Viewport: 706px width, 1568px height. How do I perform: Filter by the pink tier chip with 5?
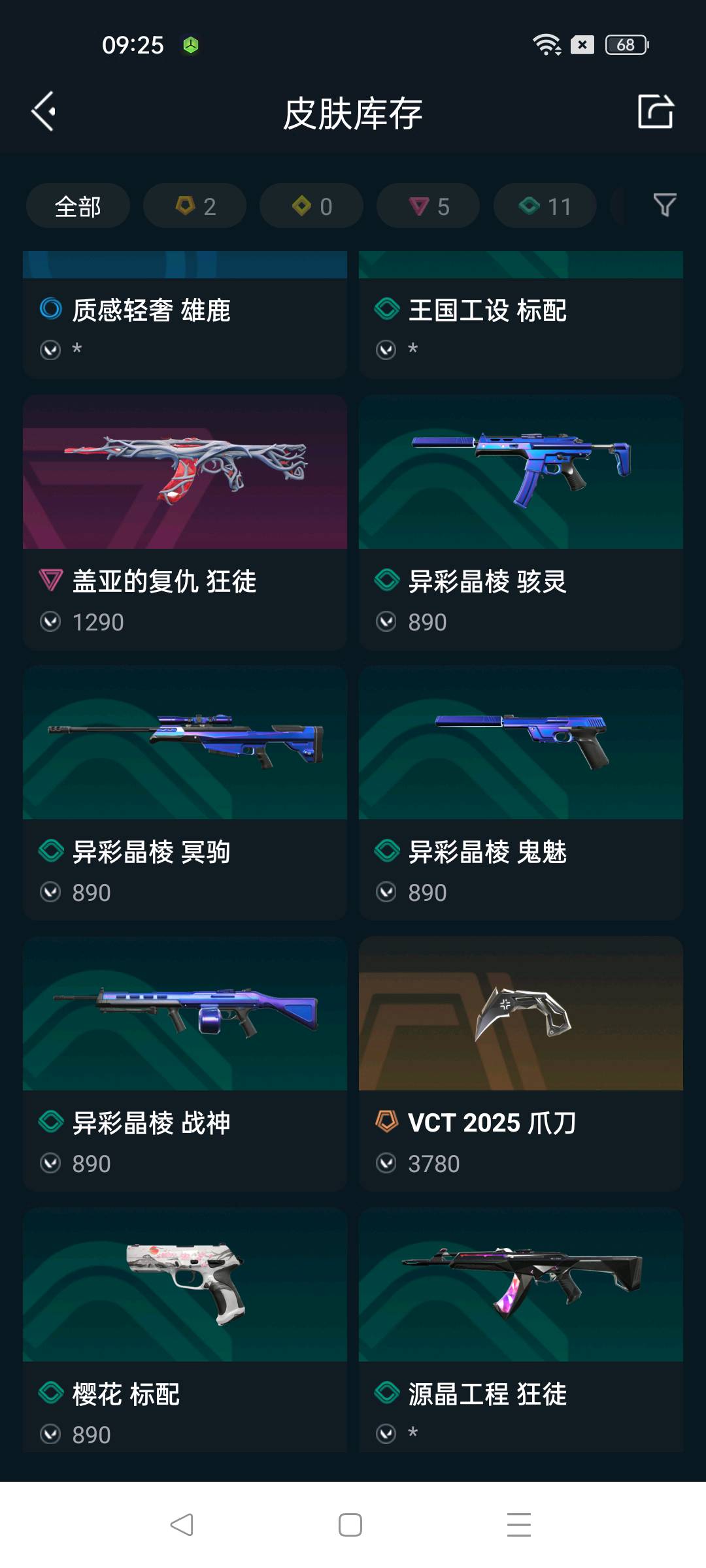(428, 206)
